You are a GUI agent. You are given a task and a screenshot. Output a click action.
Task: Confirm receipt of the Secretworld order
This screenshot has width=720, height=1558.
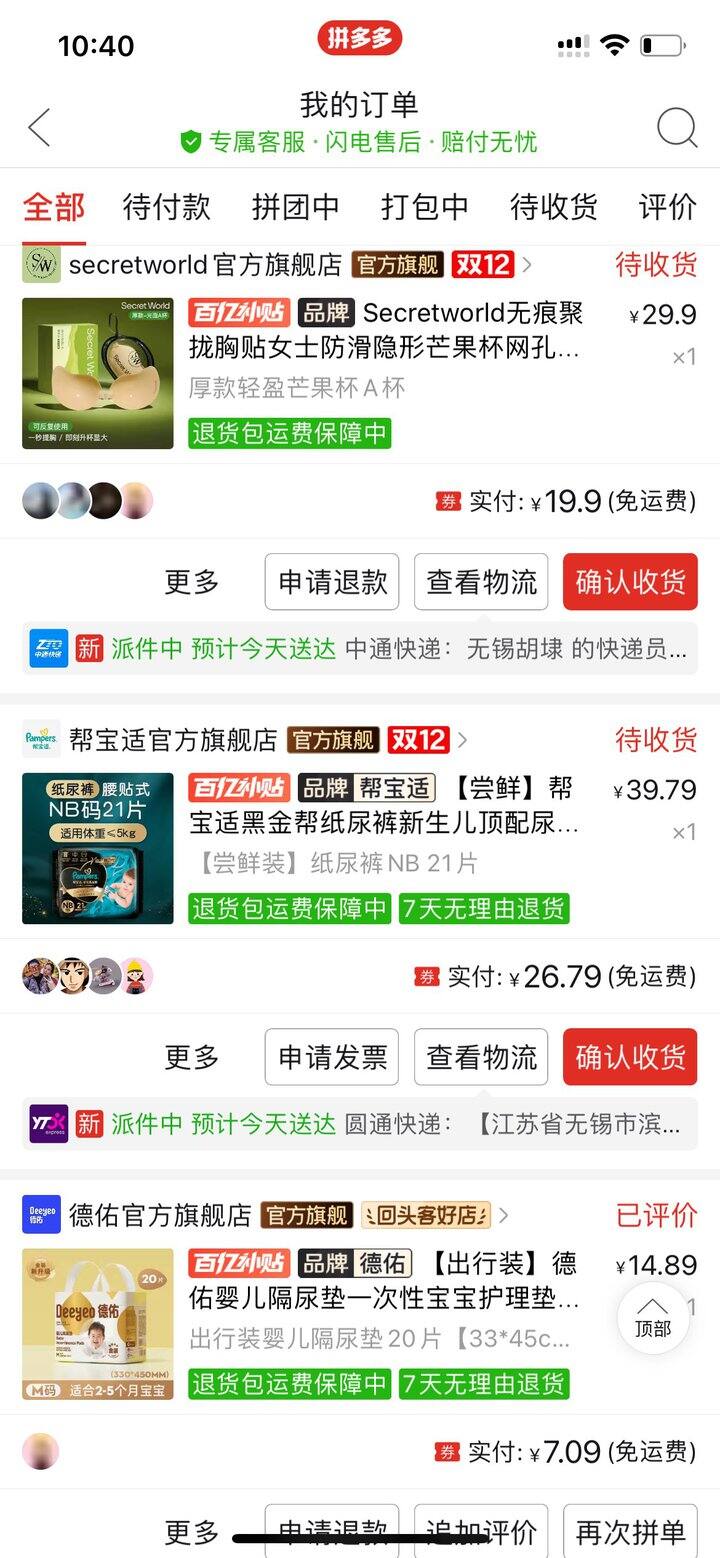click(630, 582)
